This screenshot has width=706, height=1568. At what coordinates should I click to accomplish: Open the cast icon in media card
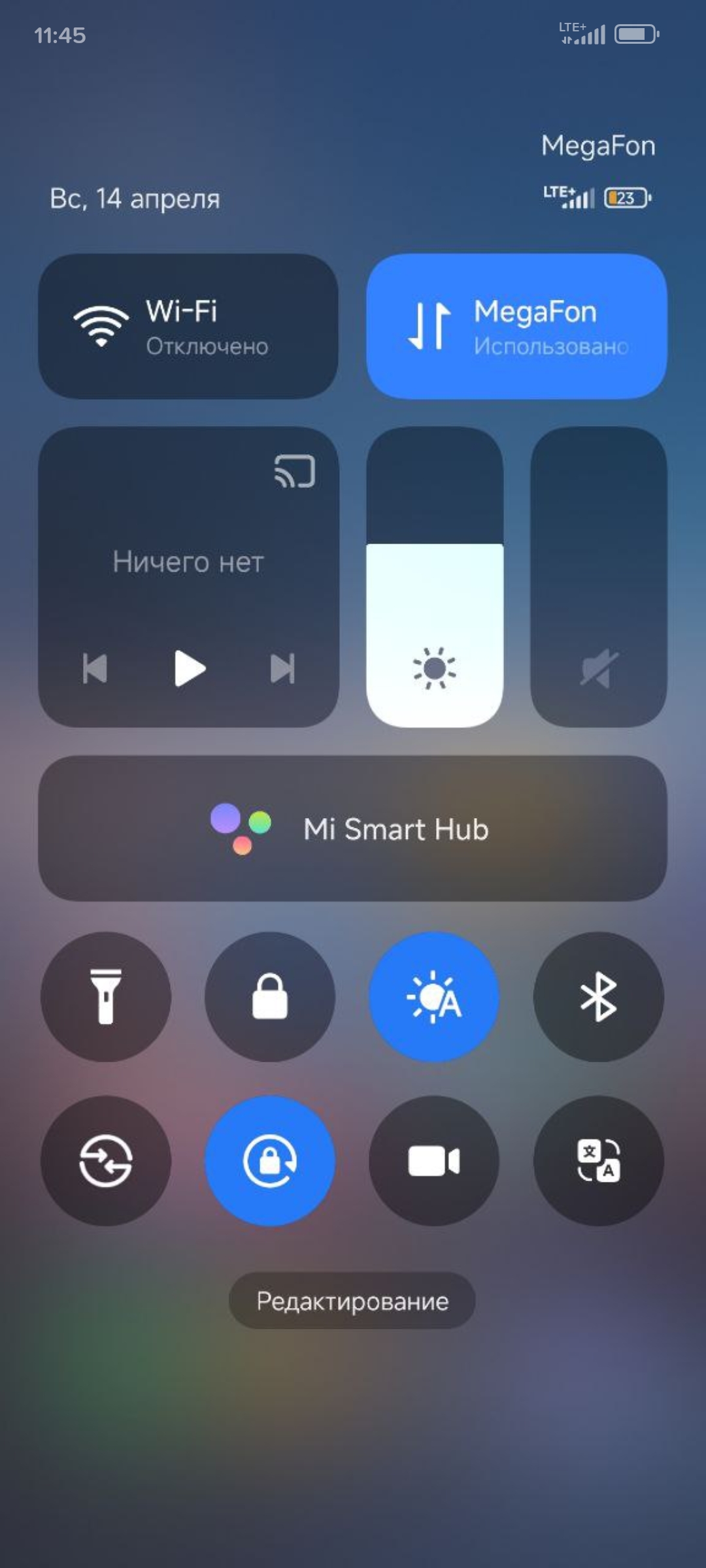(295, 471)
